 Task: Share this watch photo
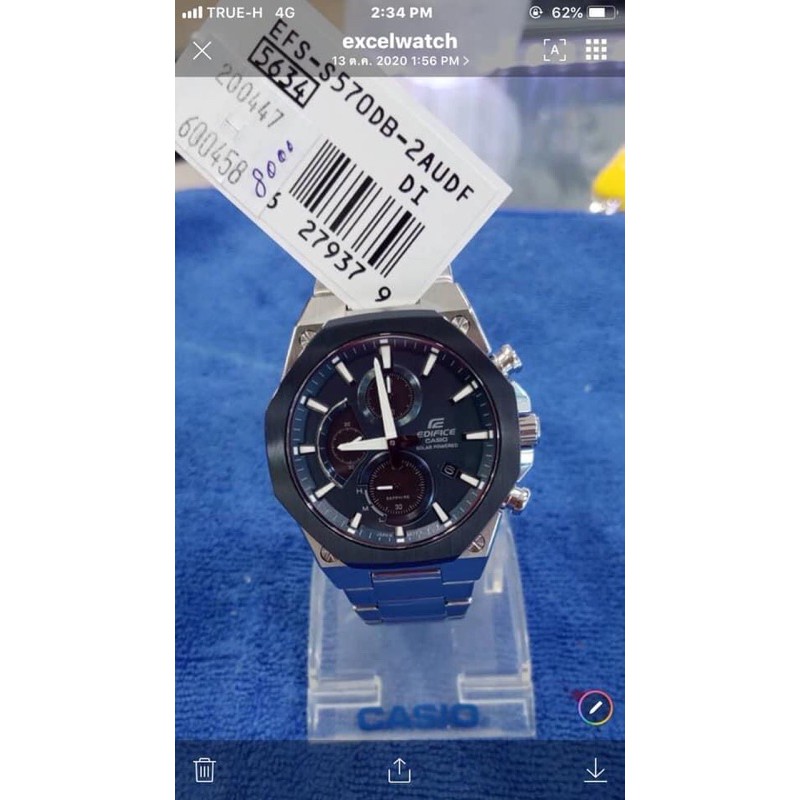tap(399, 769)
